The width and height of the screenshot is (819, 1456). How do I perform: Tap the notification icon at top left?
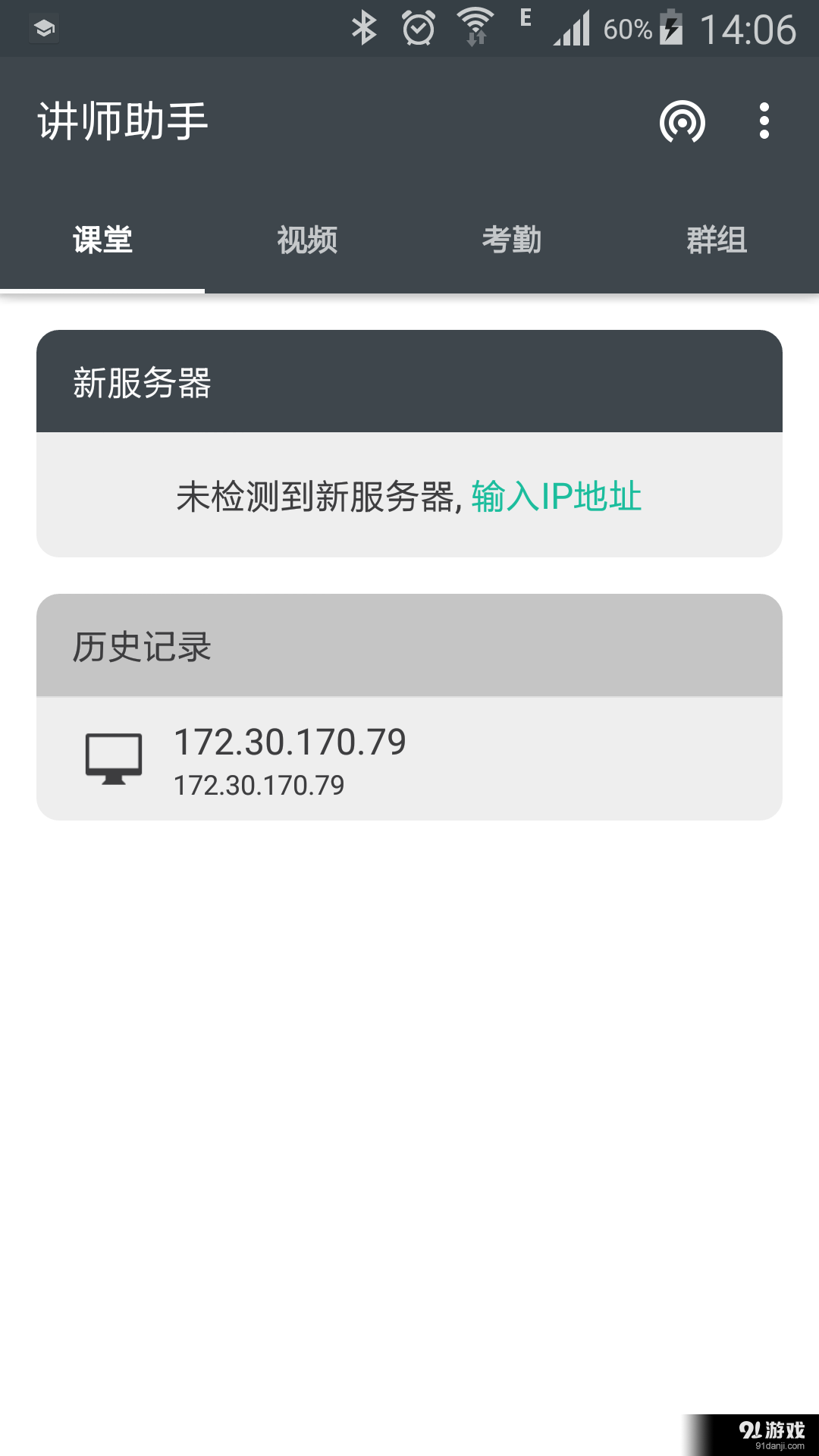(43, 27)
